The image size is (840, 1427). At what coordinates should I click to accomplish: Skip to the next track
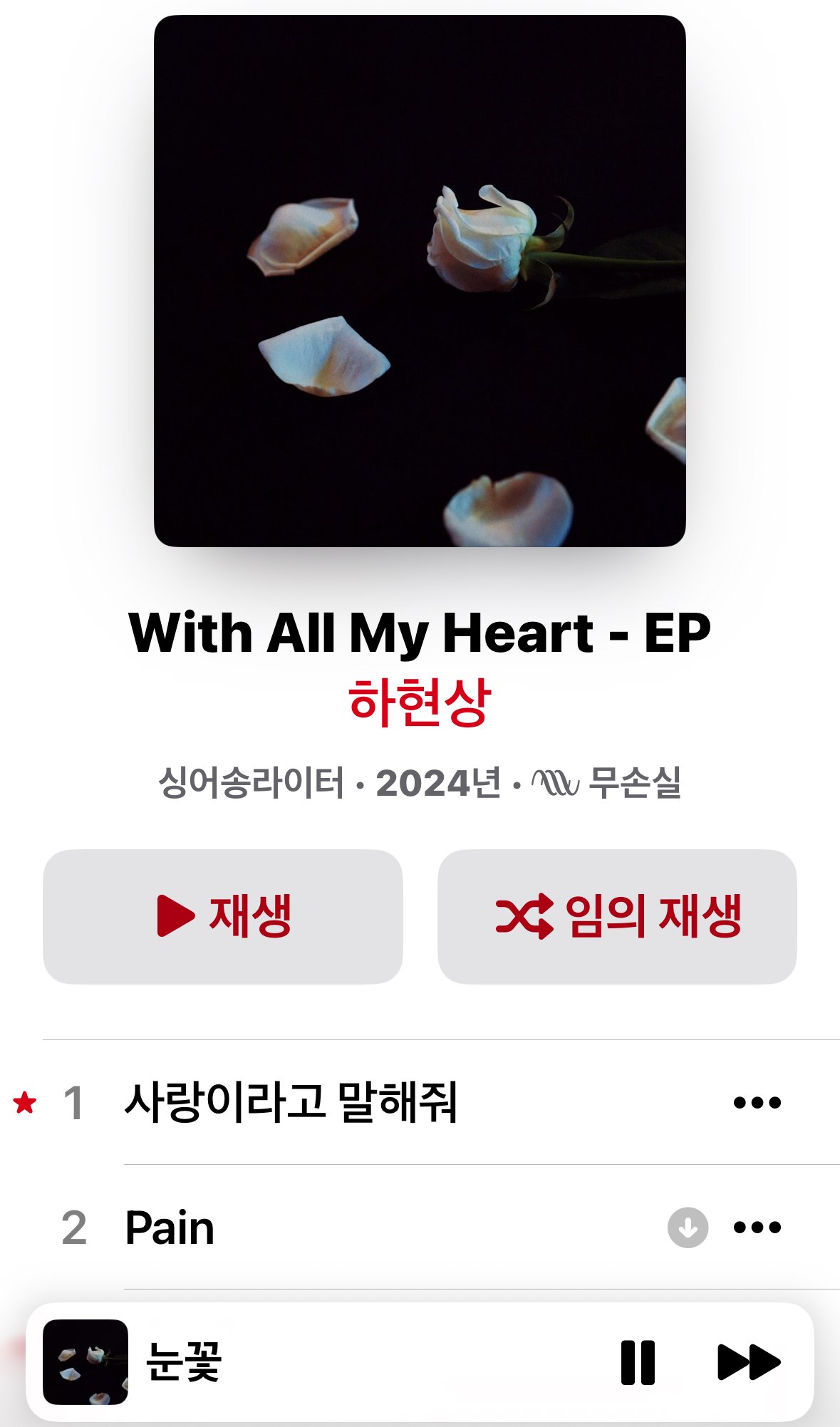click(748, 1362)
